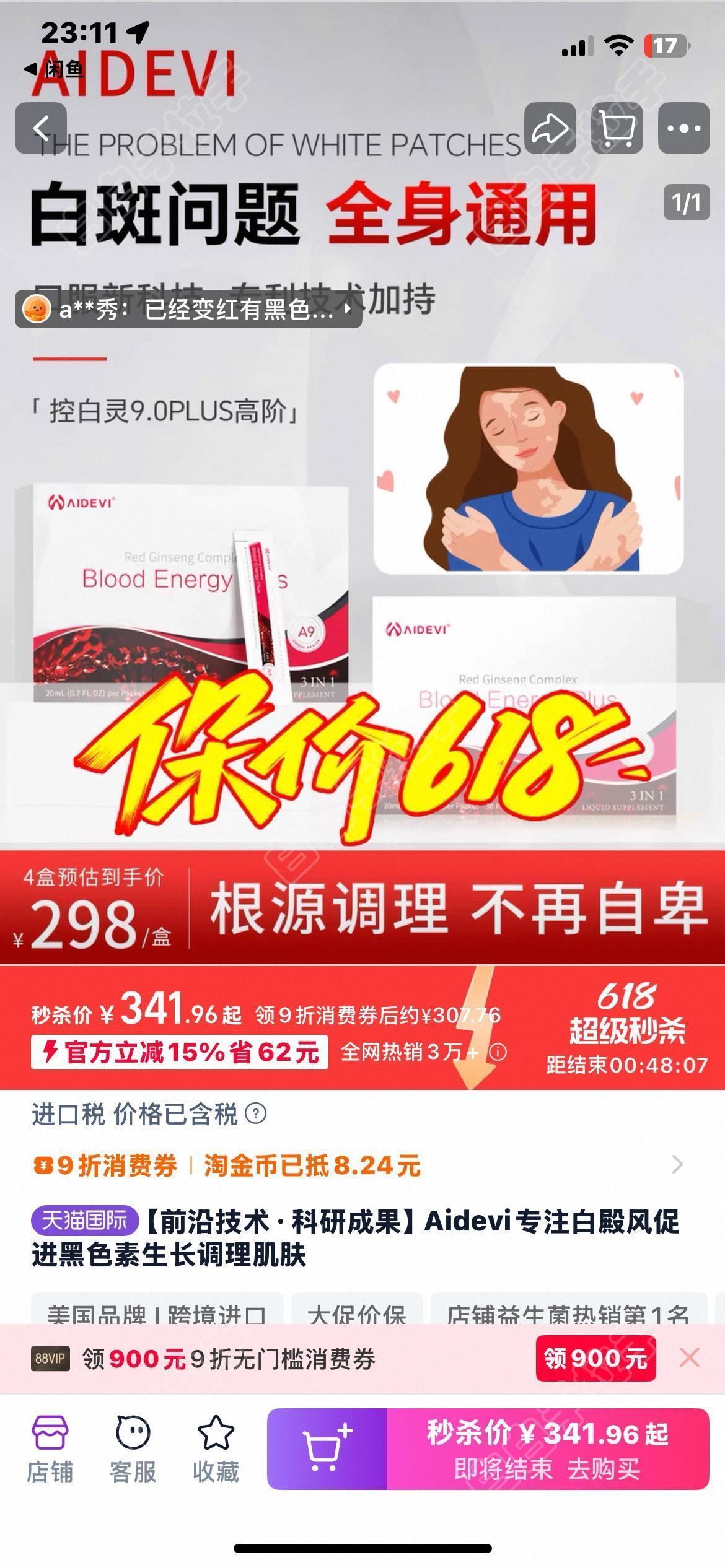Expand the 9折消费券 discount details row

pos(677,1165)
